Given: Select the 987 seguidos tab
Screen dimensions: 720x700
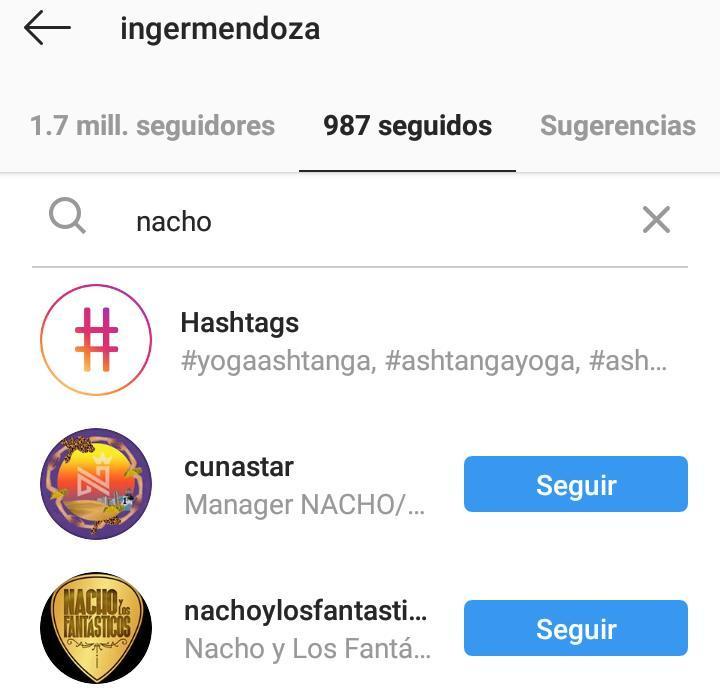Looking at the screenshot, I should [407, 126].
